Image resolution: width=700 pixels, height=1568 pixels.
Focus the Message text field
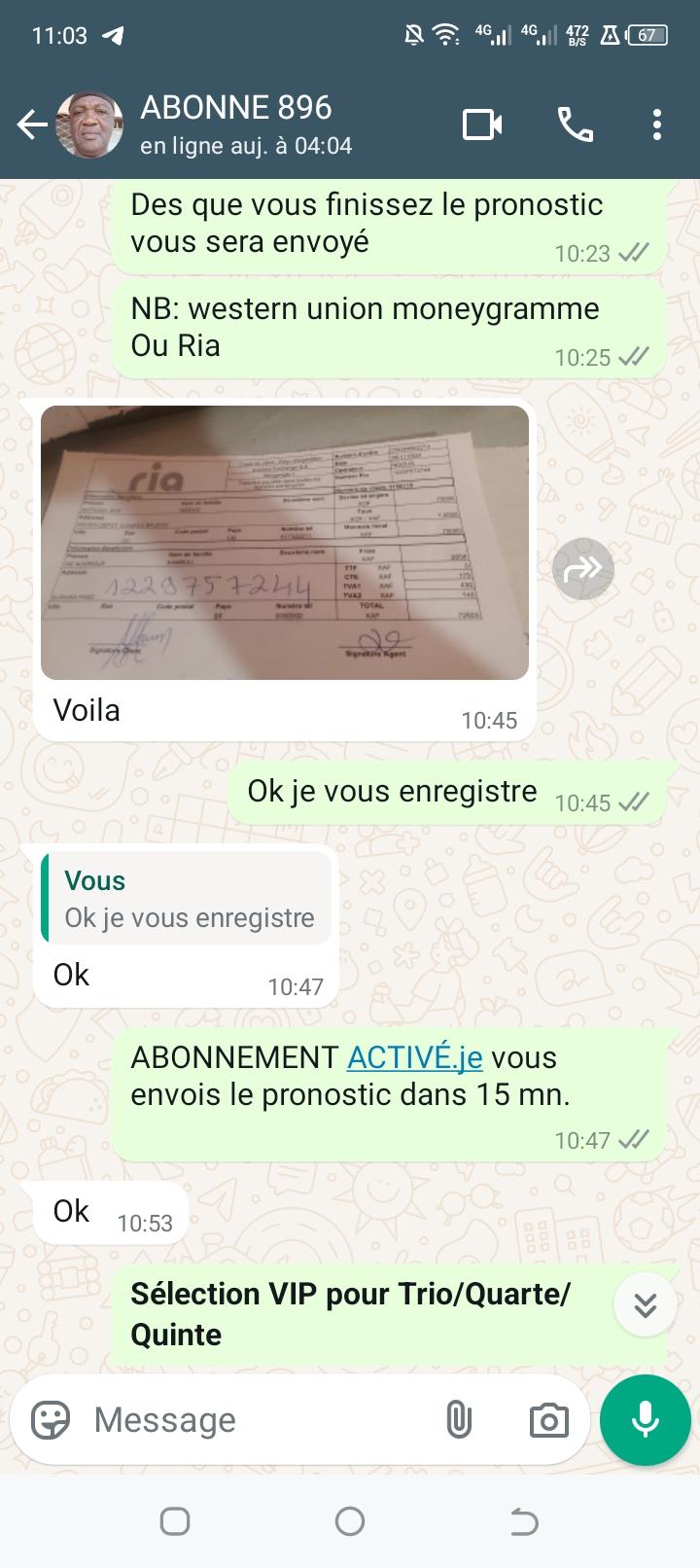click(x=253, y=1420)
